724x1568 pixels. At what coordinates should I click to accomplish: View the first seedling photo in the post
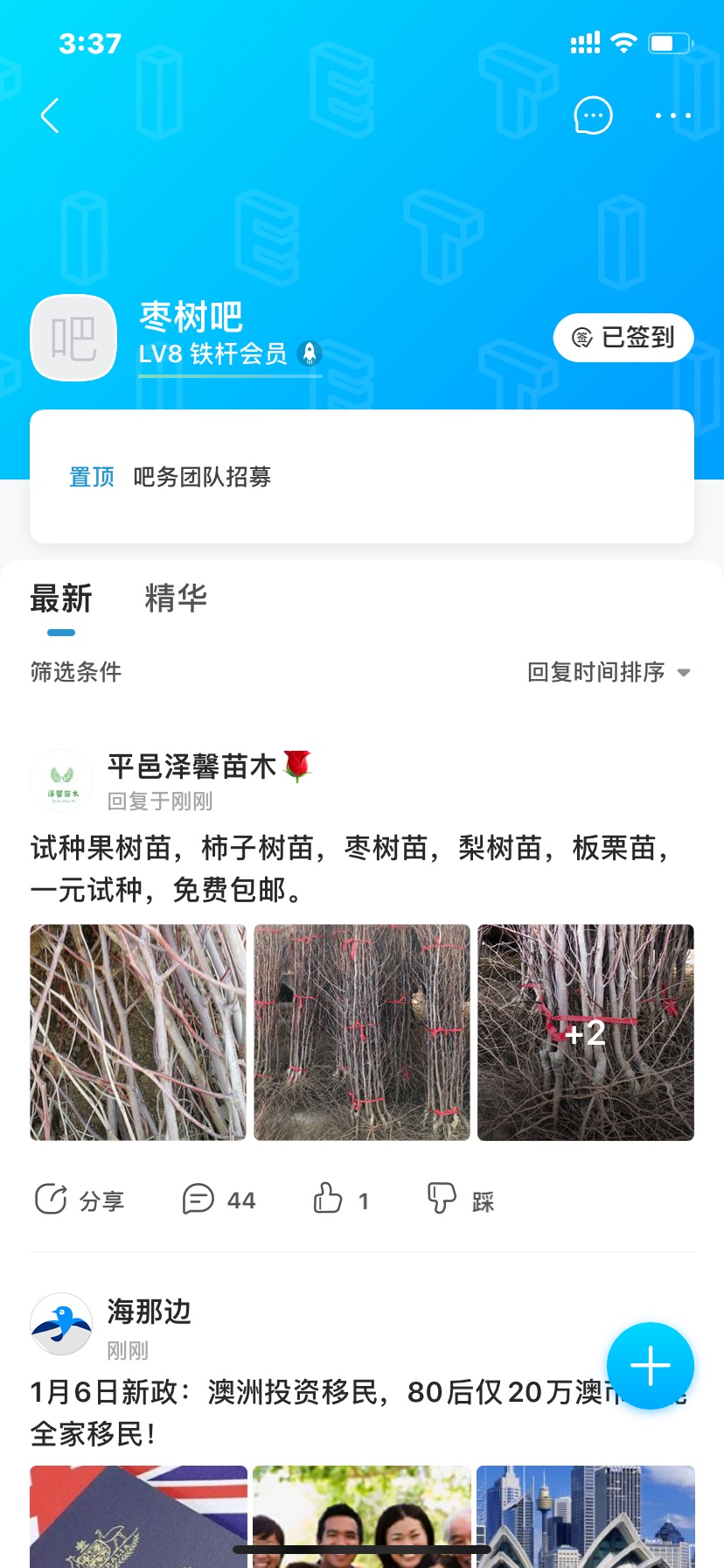pos(138,1032)
